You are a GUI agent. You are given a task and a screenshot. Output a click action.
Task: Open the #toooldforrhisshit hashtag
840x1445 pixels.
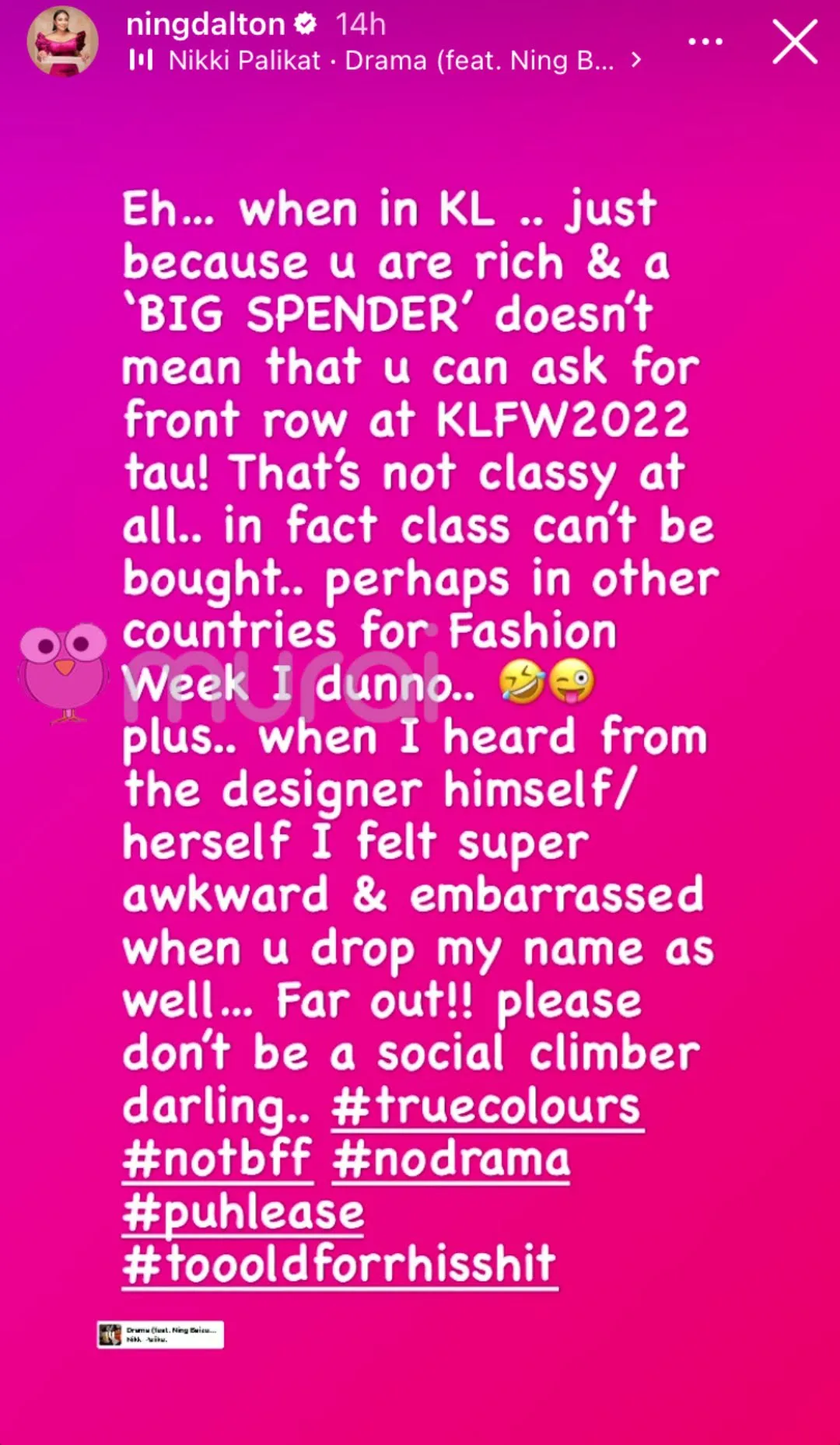point(340,1264)
